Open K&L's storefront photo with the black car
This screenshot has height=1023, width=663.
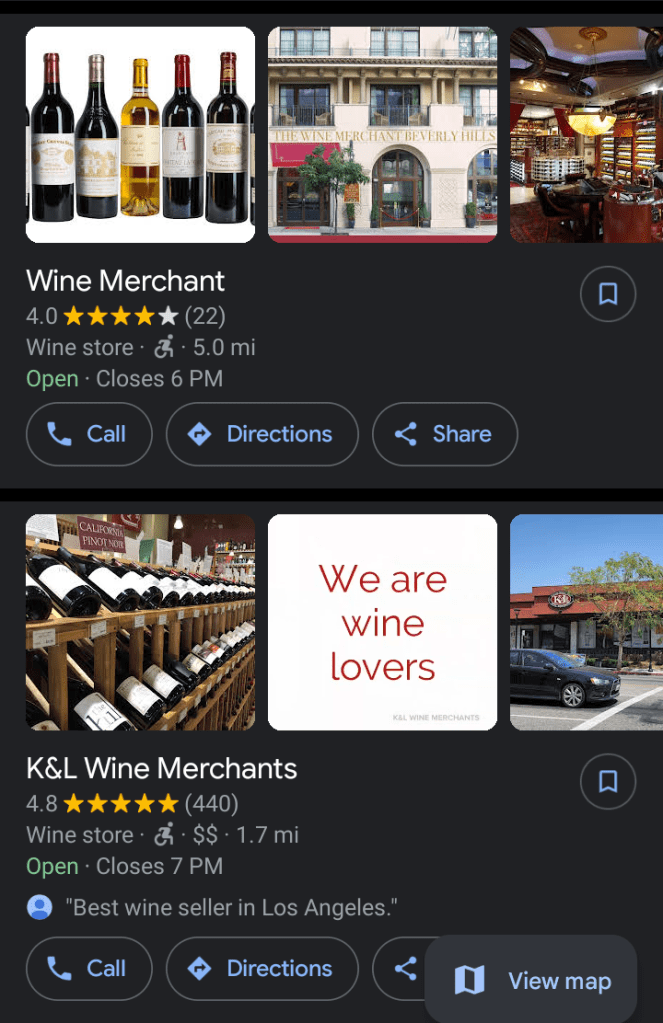(x=586, y=622)
